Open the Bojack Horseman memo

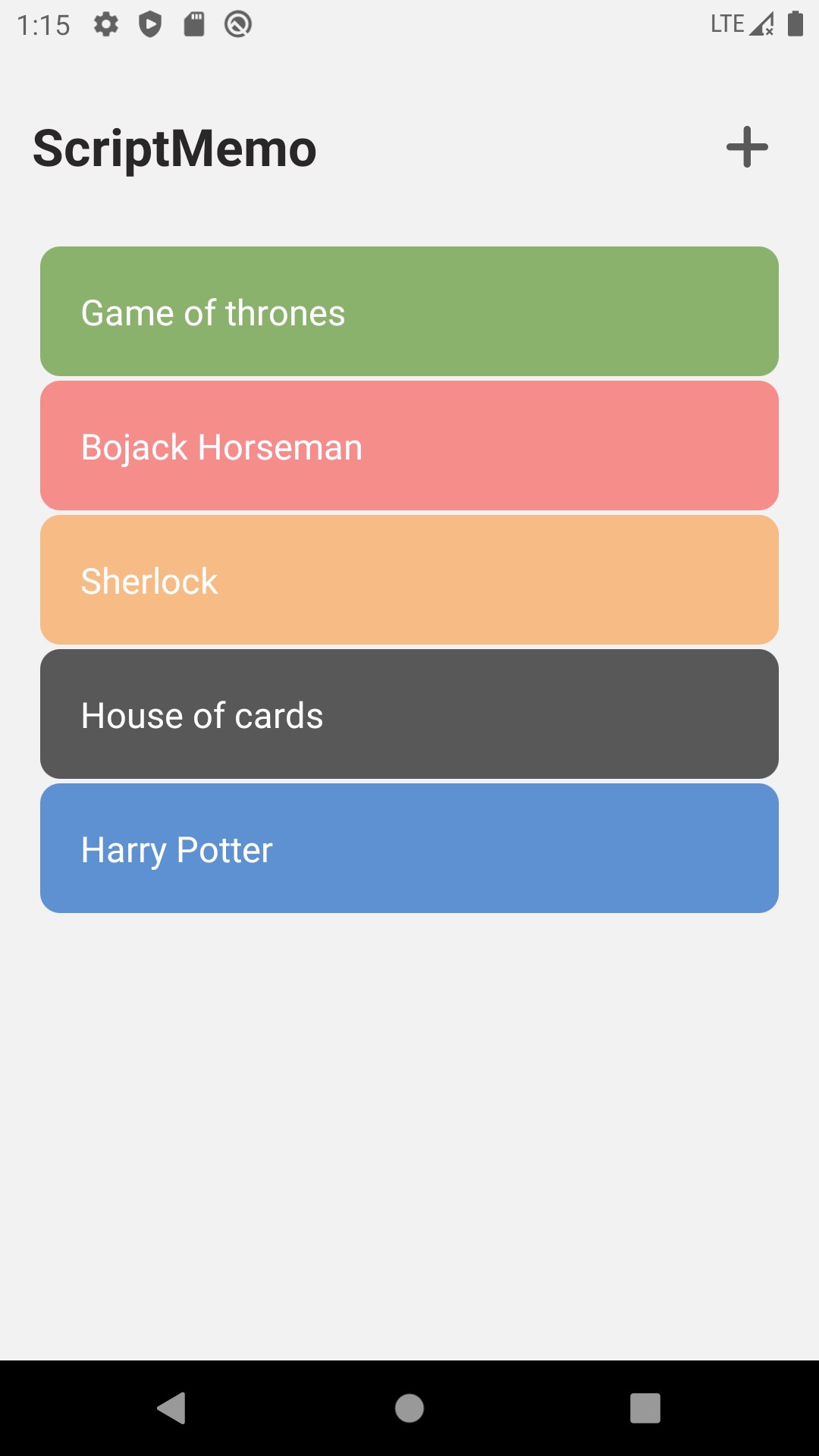point(409,445)
